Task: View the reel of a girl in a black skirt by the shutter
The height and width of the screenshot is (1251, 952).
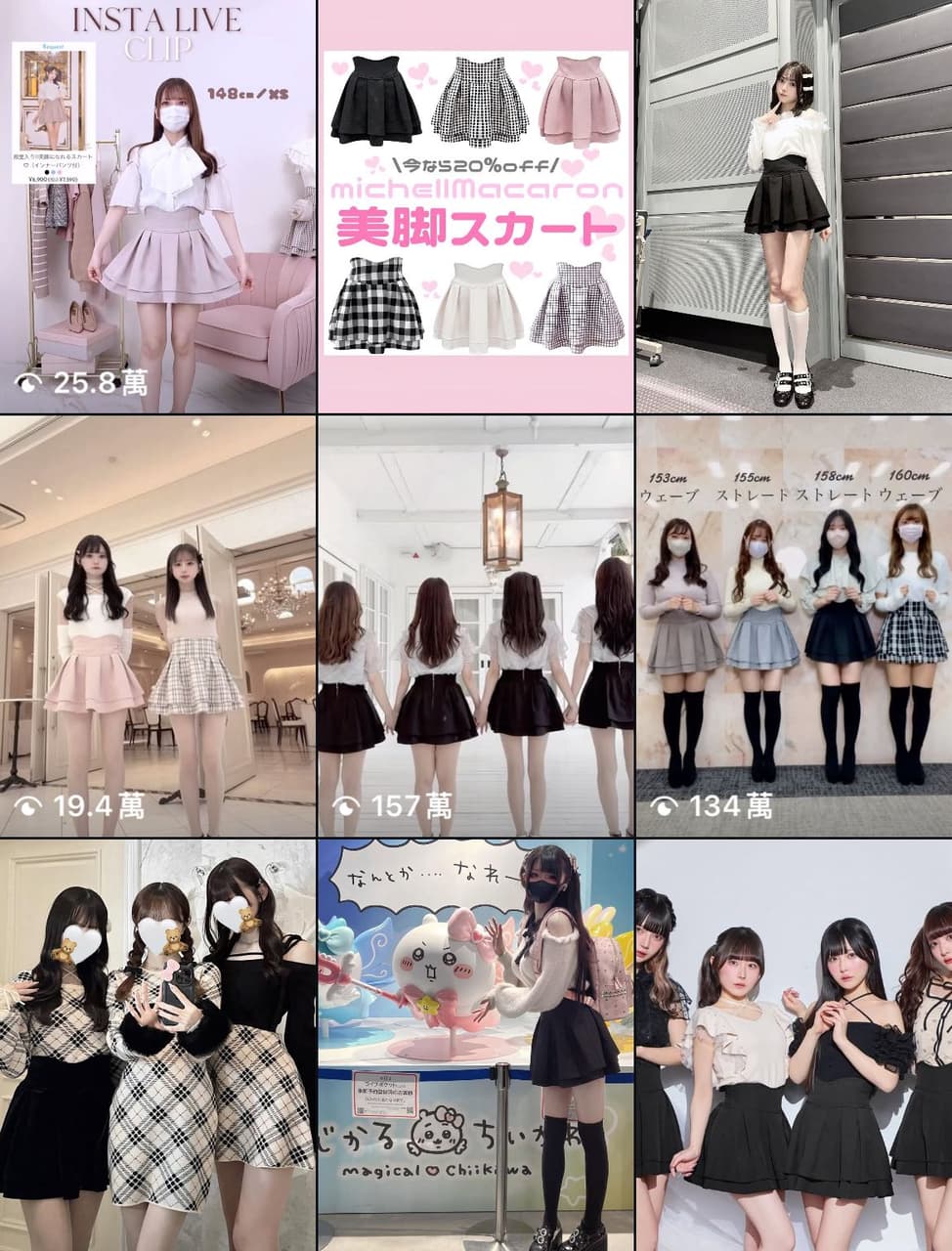Action: point(794,206)
